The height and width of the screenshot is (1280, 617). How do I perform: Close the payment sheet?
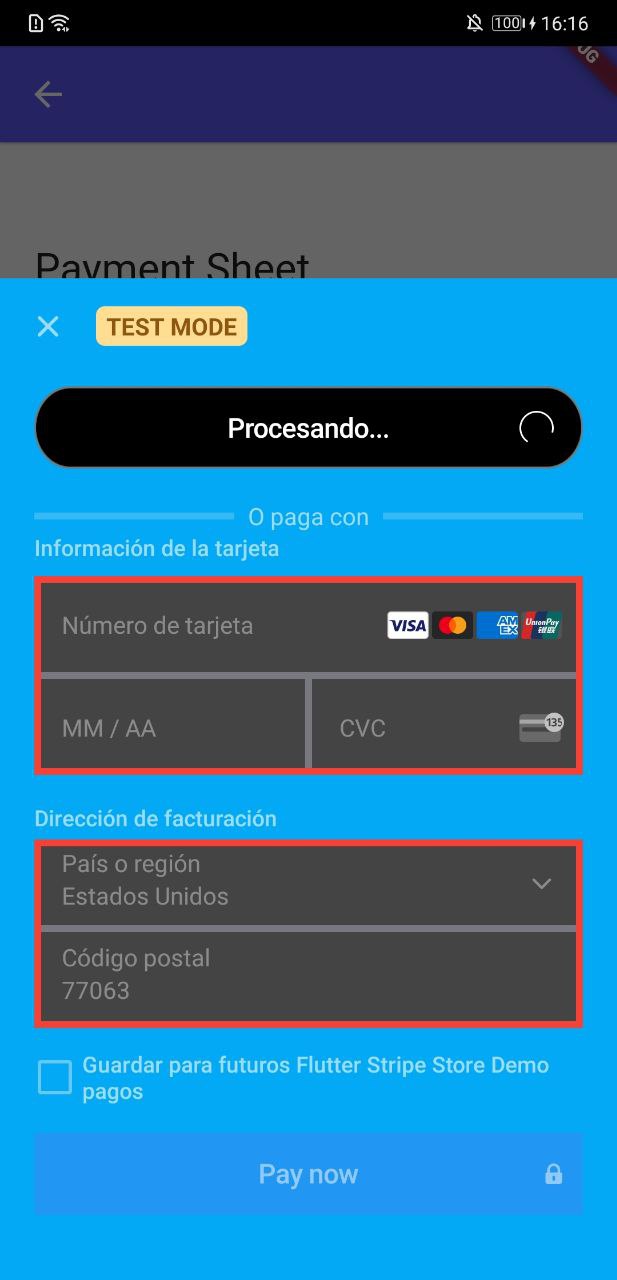click(x=48, y=326)
